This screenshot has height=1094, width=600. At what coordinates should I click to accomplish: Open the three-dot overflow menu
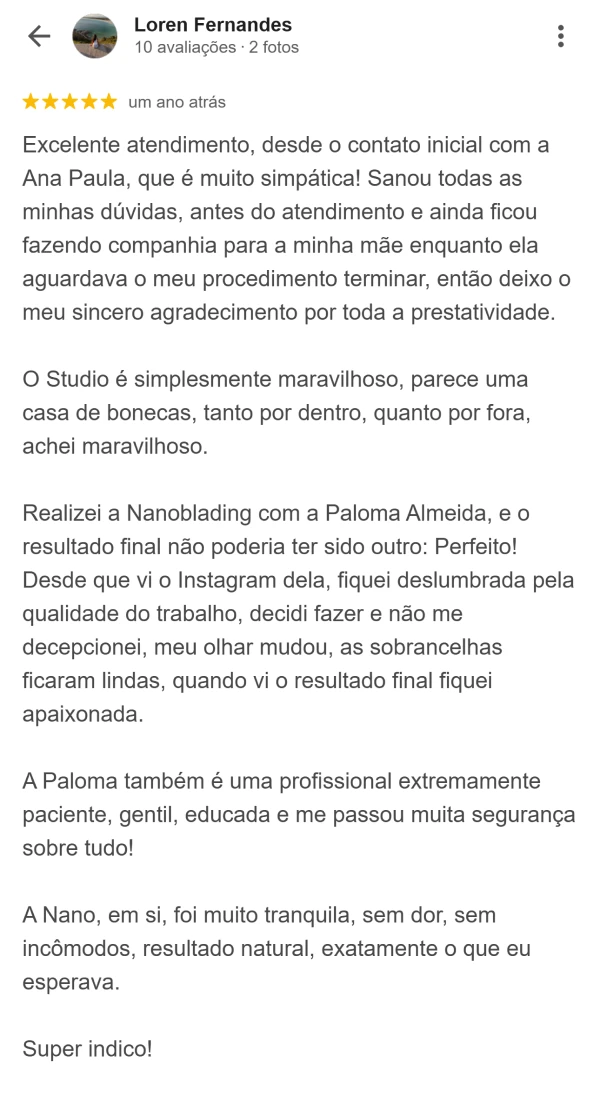tap(560, 36)
